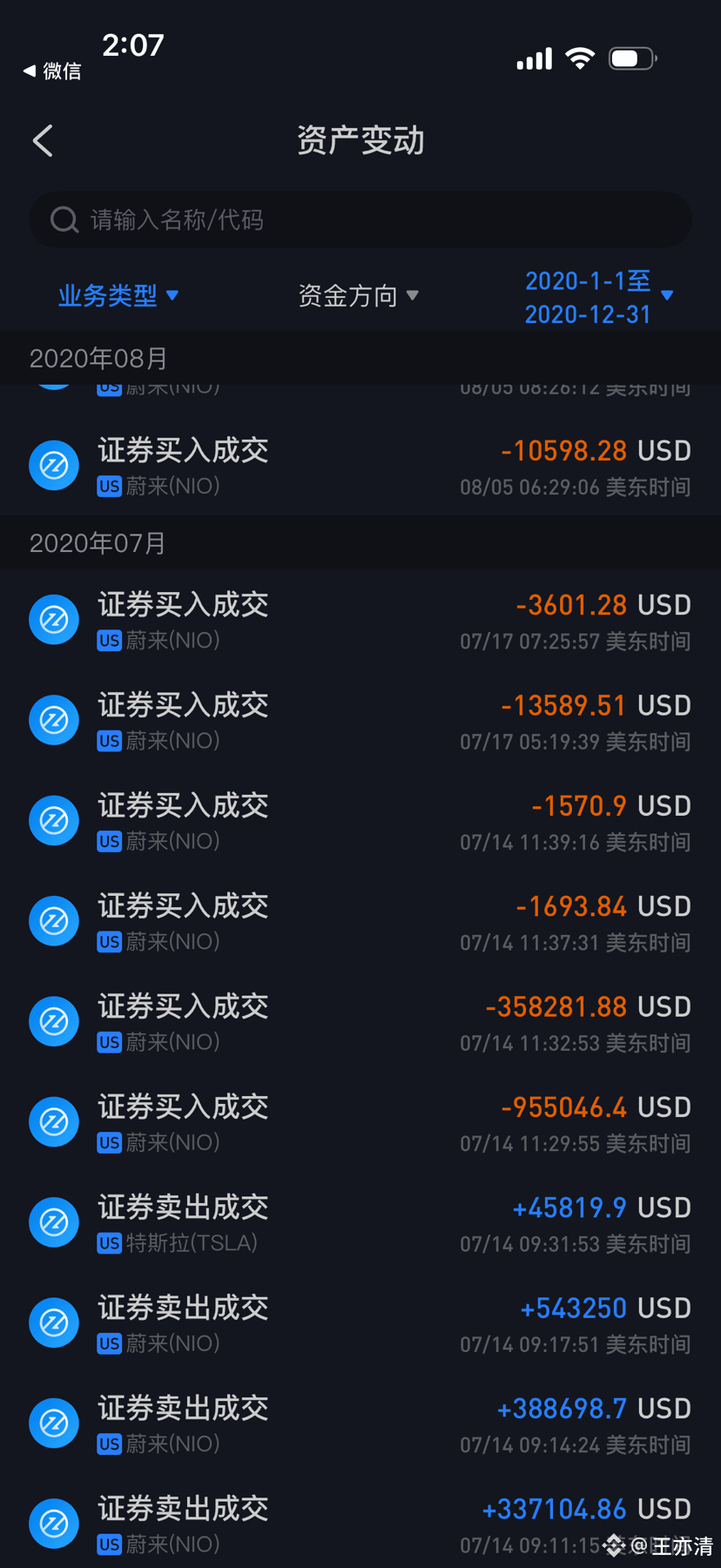Select the -1570.9 USD NIO buy entry
This screenshot has width=721, height=1568.
pyautogui.click(x=360, y=822)
